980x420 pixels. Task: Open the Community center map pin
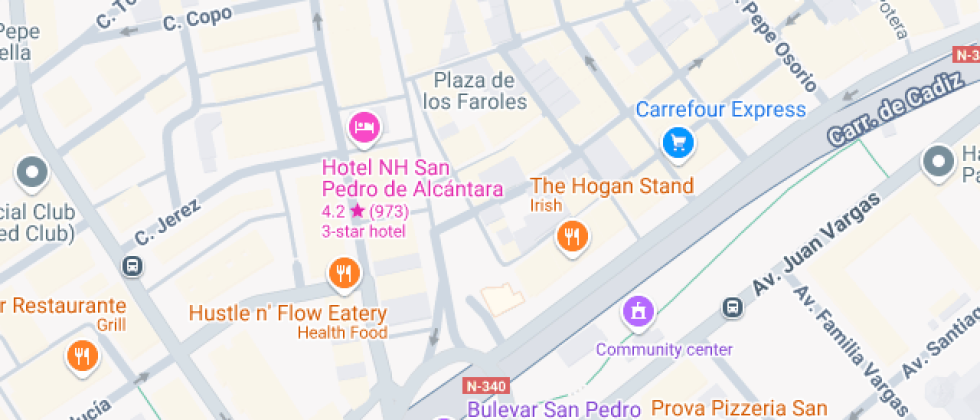tap(639, 312)
